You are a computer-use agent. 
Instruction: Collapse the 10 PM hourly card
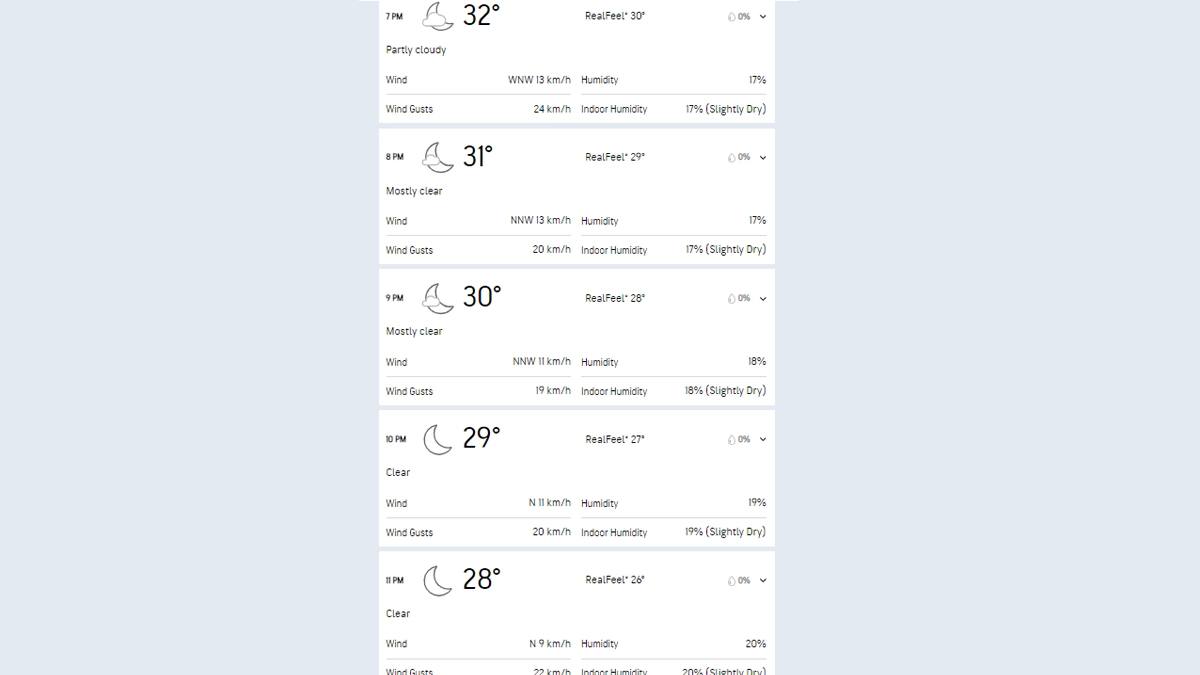click(x=763, y=440)
